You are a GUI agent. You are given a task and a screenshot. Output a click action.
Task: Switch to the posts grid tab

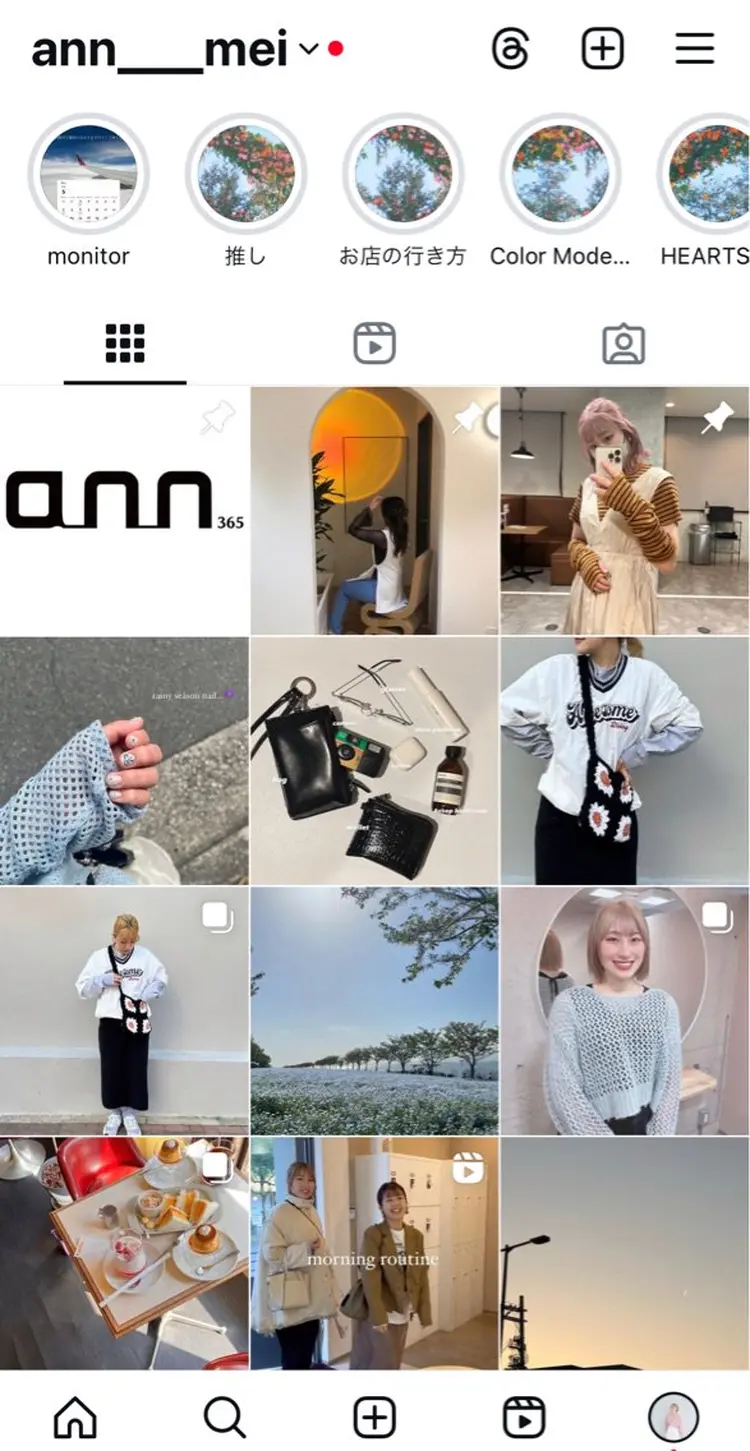pos(124,344)
